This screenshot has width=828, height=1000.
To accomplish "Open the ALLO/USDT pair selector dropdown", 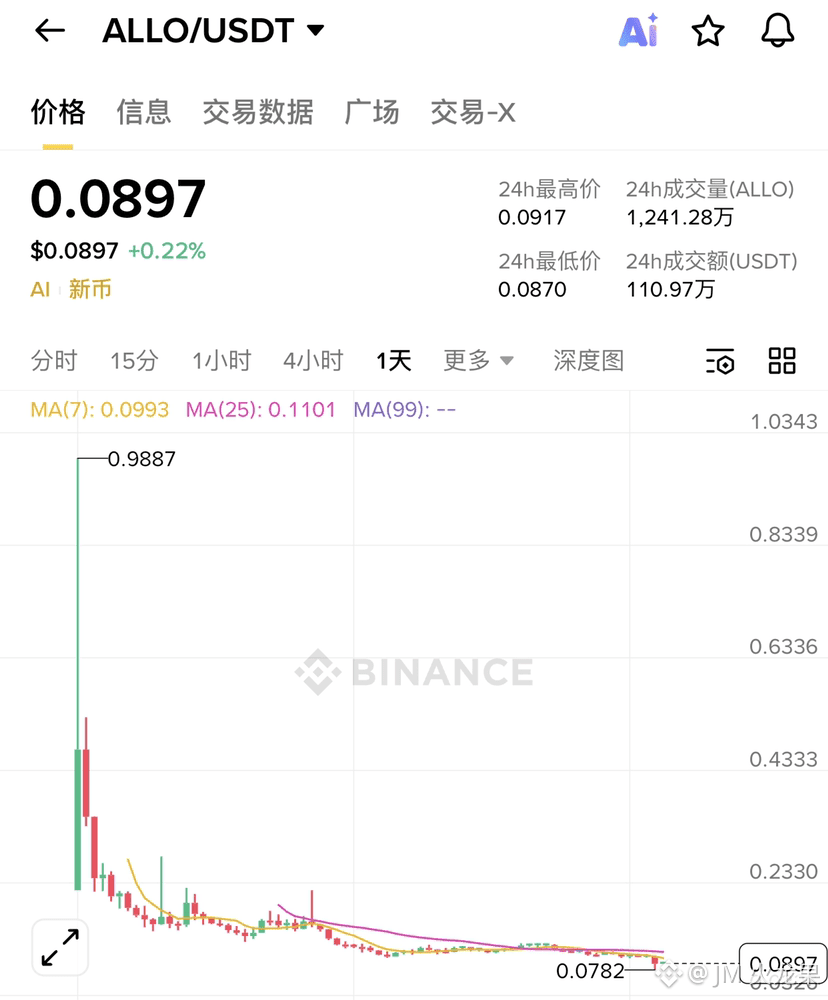I will coord(213,31).
